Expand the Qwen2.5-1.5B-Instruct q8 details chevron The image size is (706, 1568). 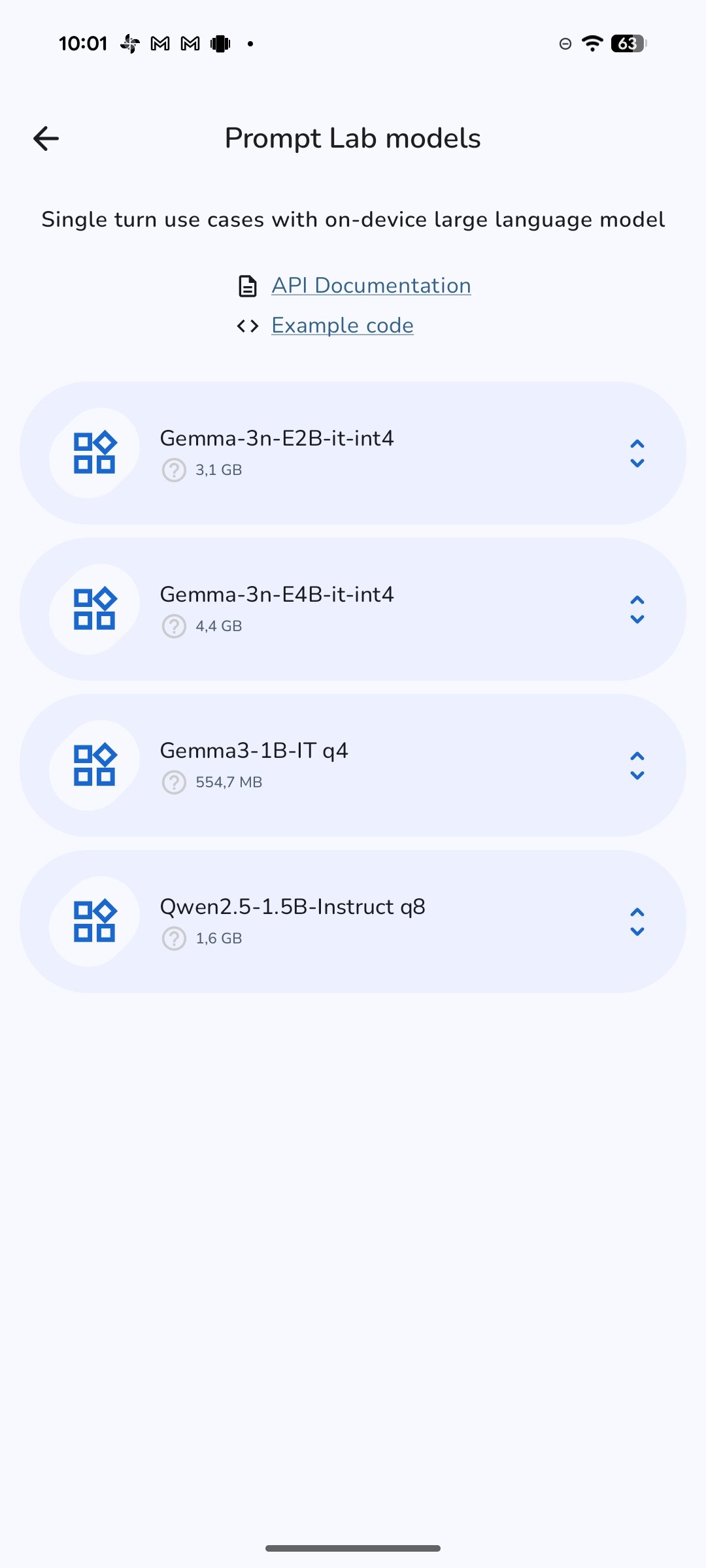click(x=637, y=922)
